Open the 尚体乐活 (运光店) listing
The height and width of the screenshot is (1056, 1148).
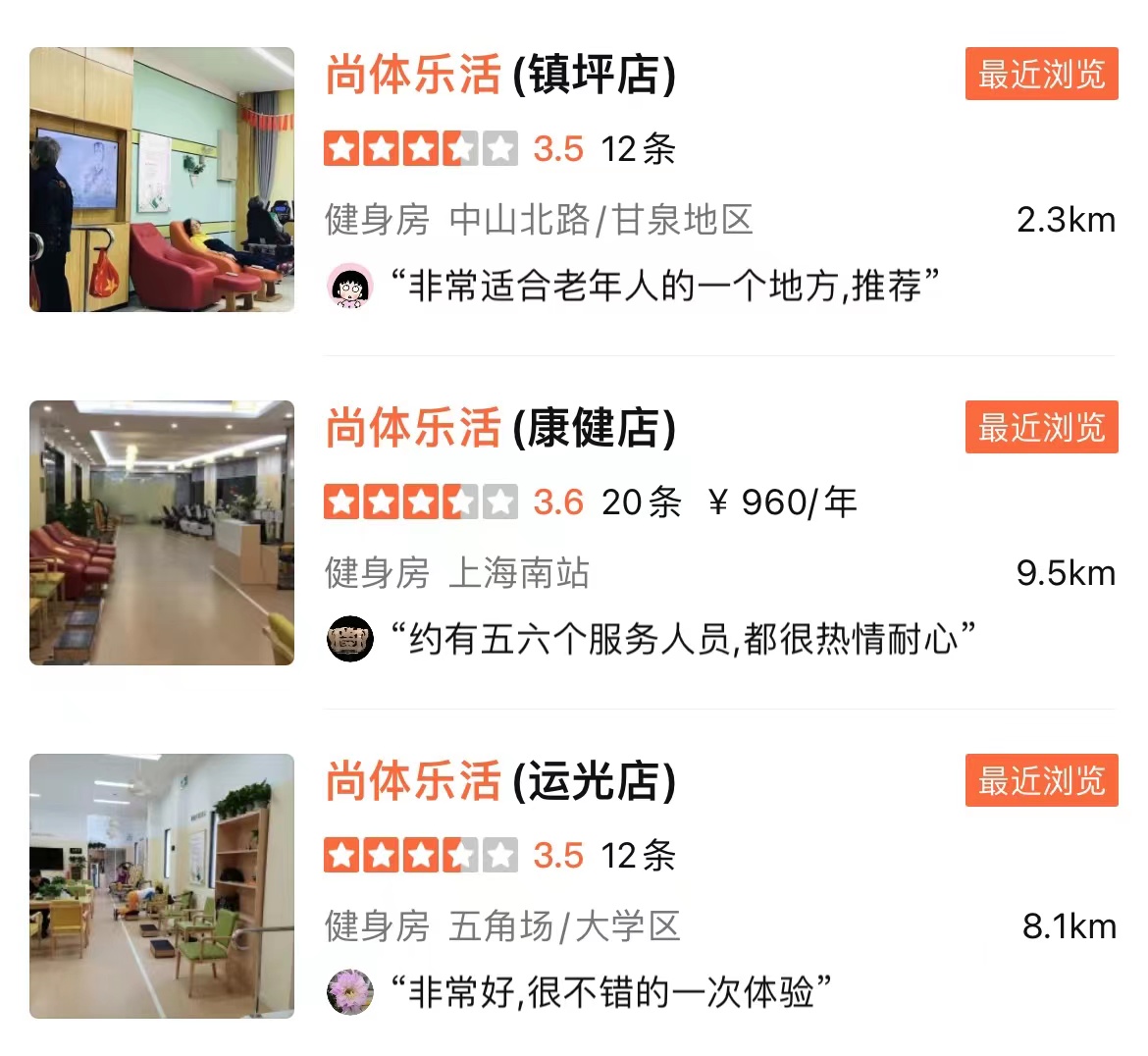500,782
